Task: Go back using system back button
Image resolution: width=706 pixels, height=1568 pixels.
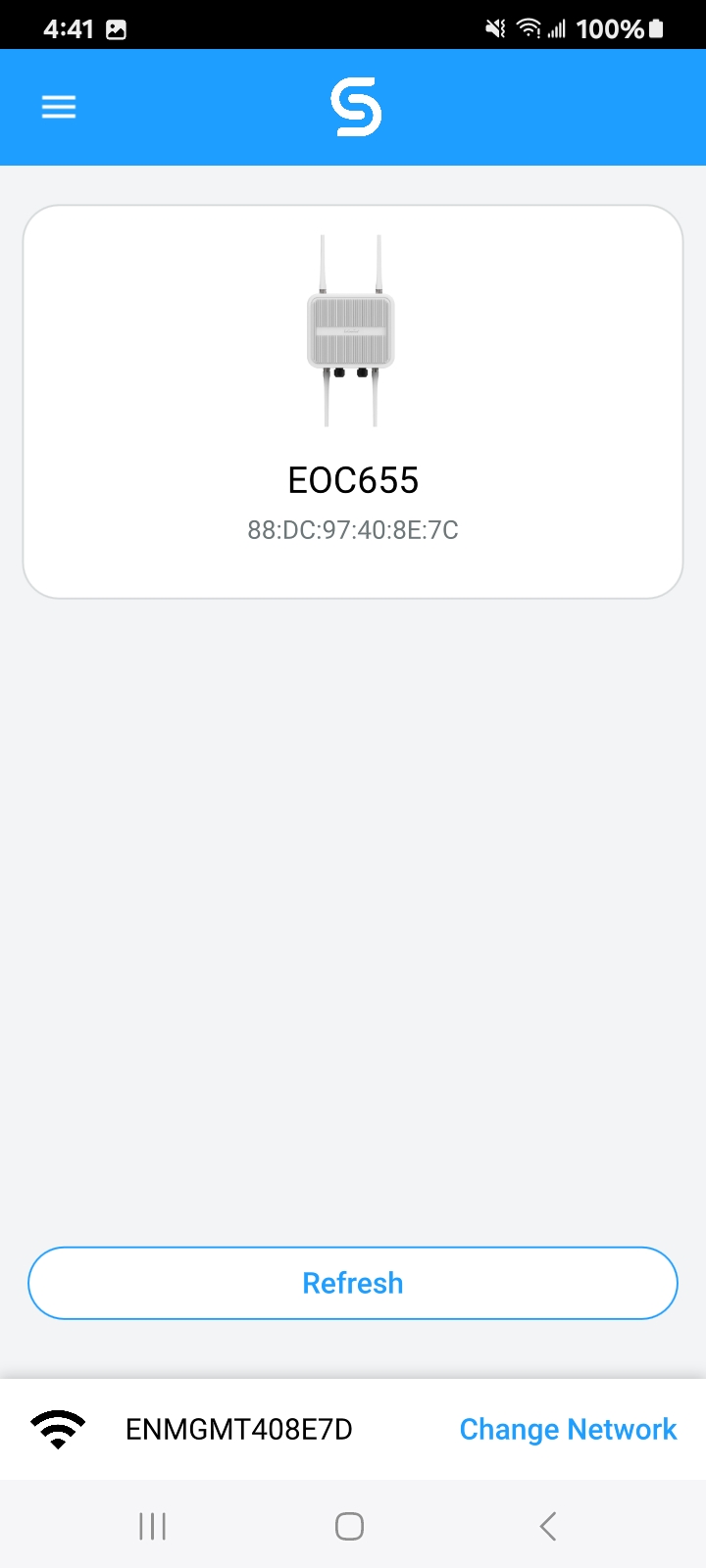Action: click(x=548, y=1526)
